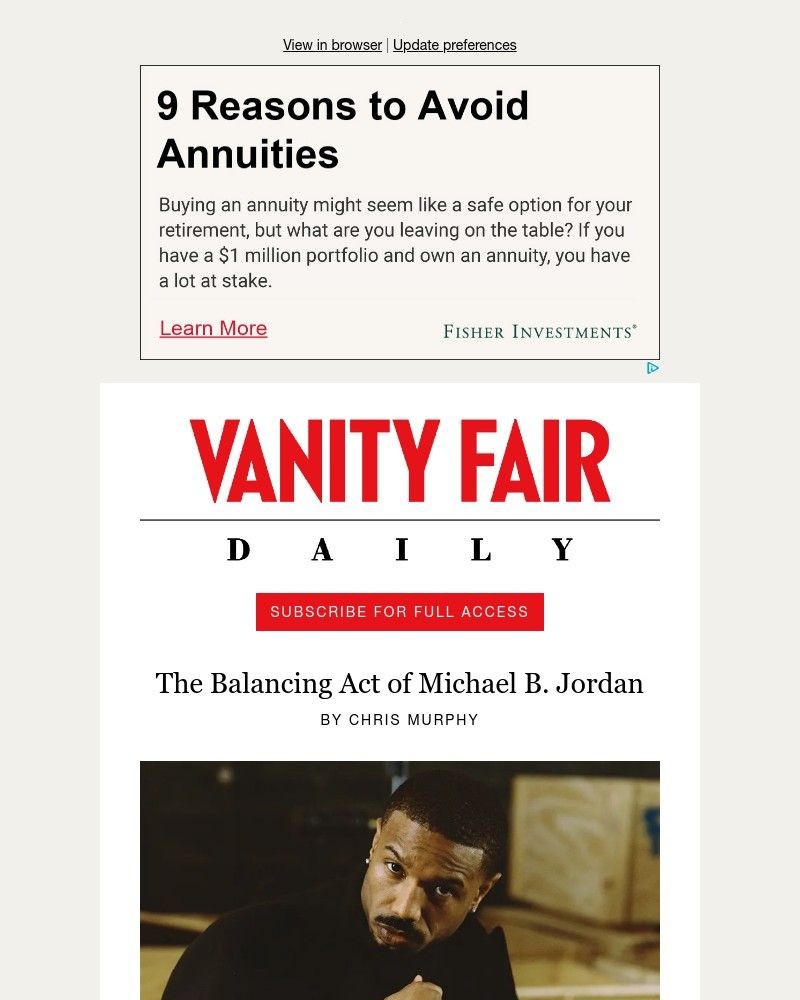Screen dimensions: 800x1000
Task: Open Update preferences
Action: (x=455, y=45)
